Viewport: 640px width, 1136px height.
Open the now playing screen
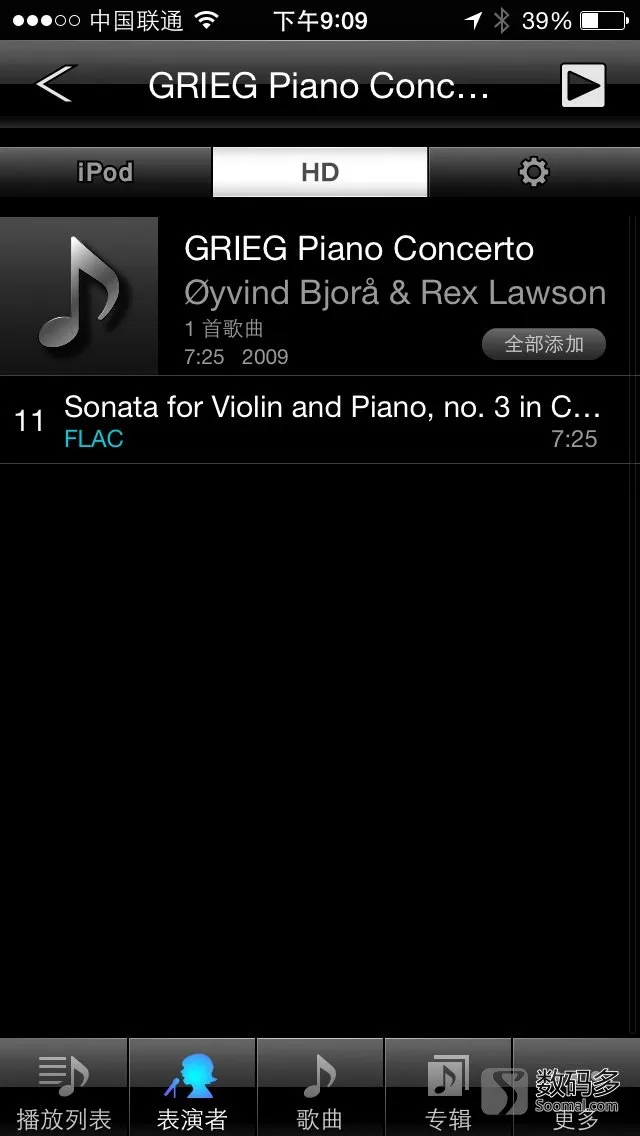click(583, 85)
